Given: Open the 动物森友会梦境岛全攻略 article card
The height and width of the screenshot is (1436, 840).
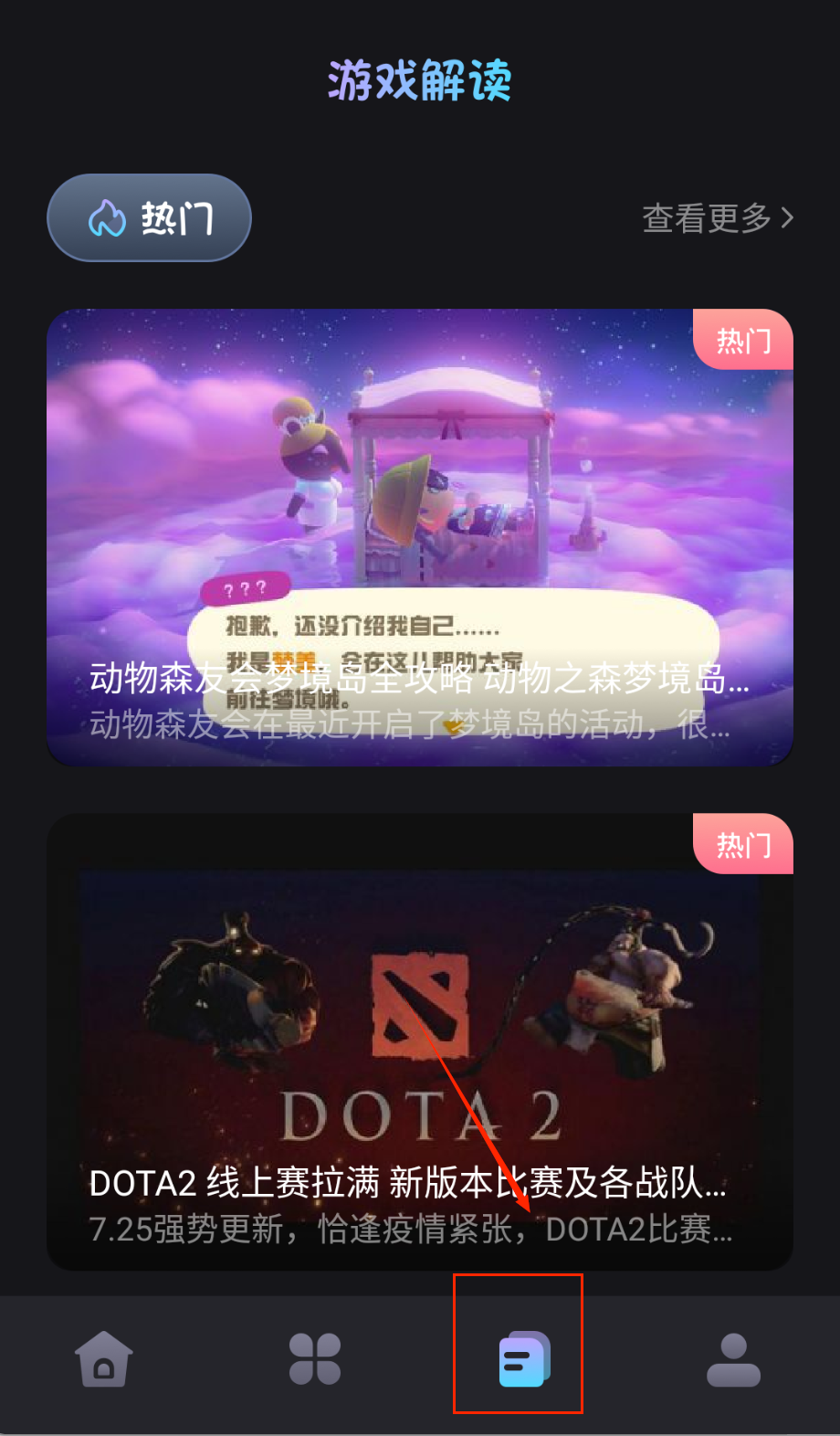Looking at the screenshot, I should 420,537.
